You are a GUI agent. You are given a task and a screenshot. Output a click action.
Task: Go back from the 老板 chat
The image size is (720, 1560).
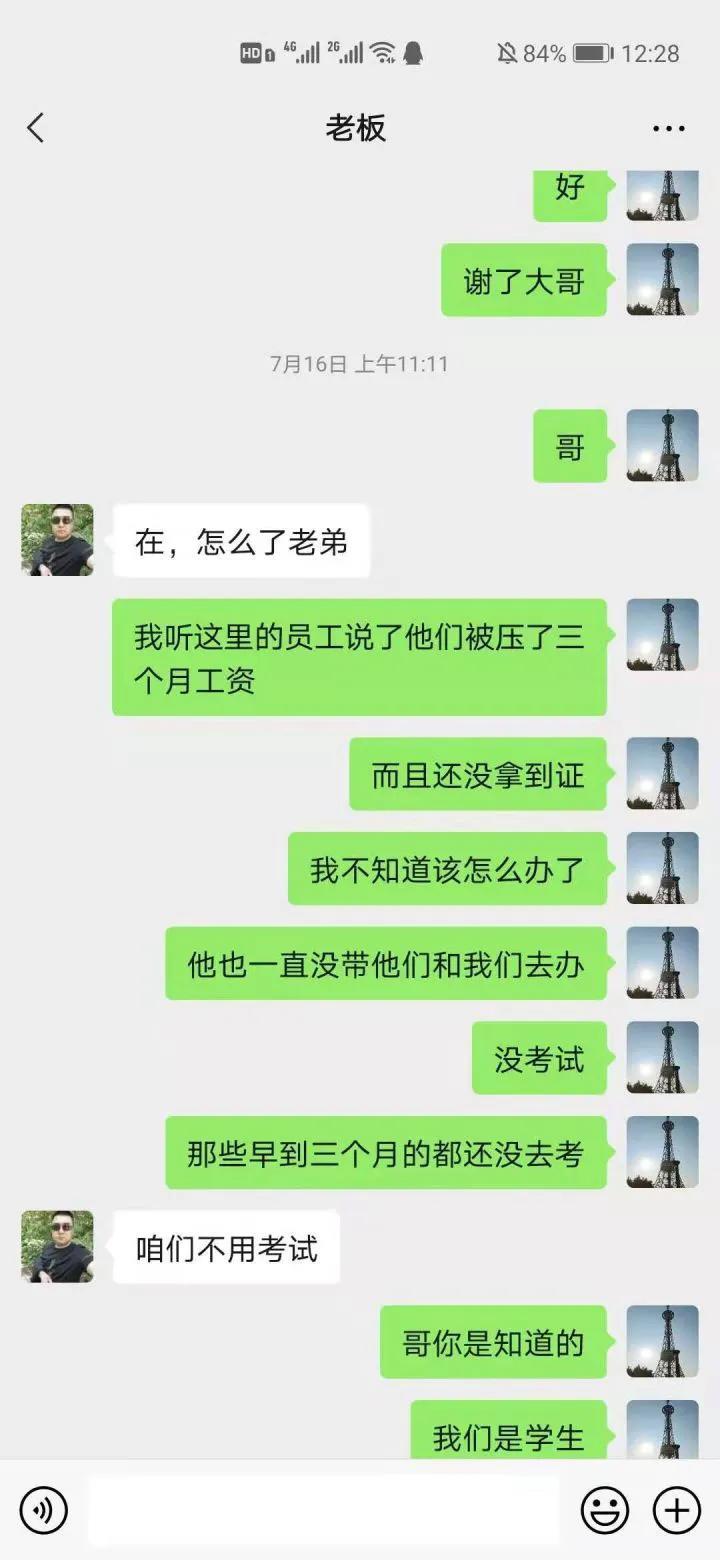click(x=36, y=128)
